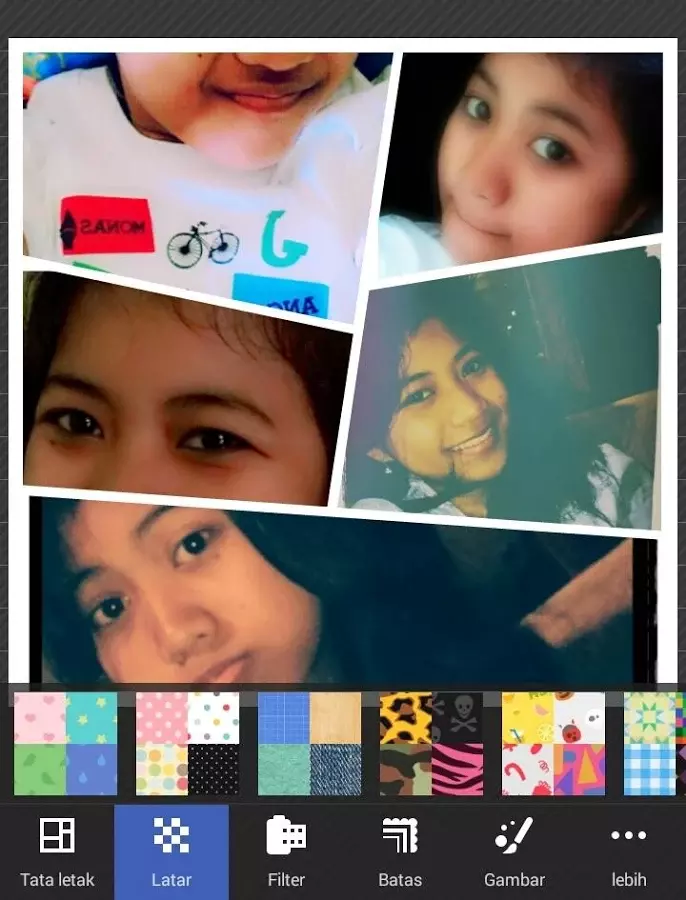Image resolution: width=686 pixels, height=900 pixels.
Task: Choose the polka dots background set
Action: point(188,743)
